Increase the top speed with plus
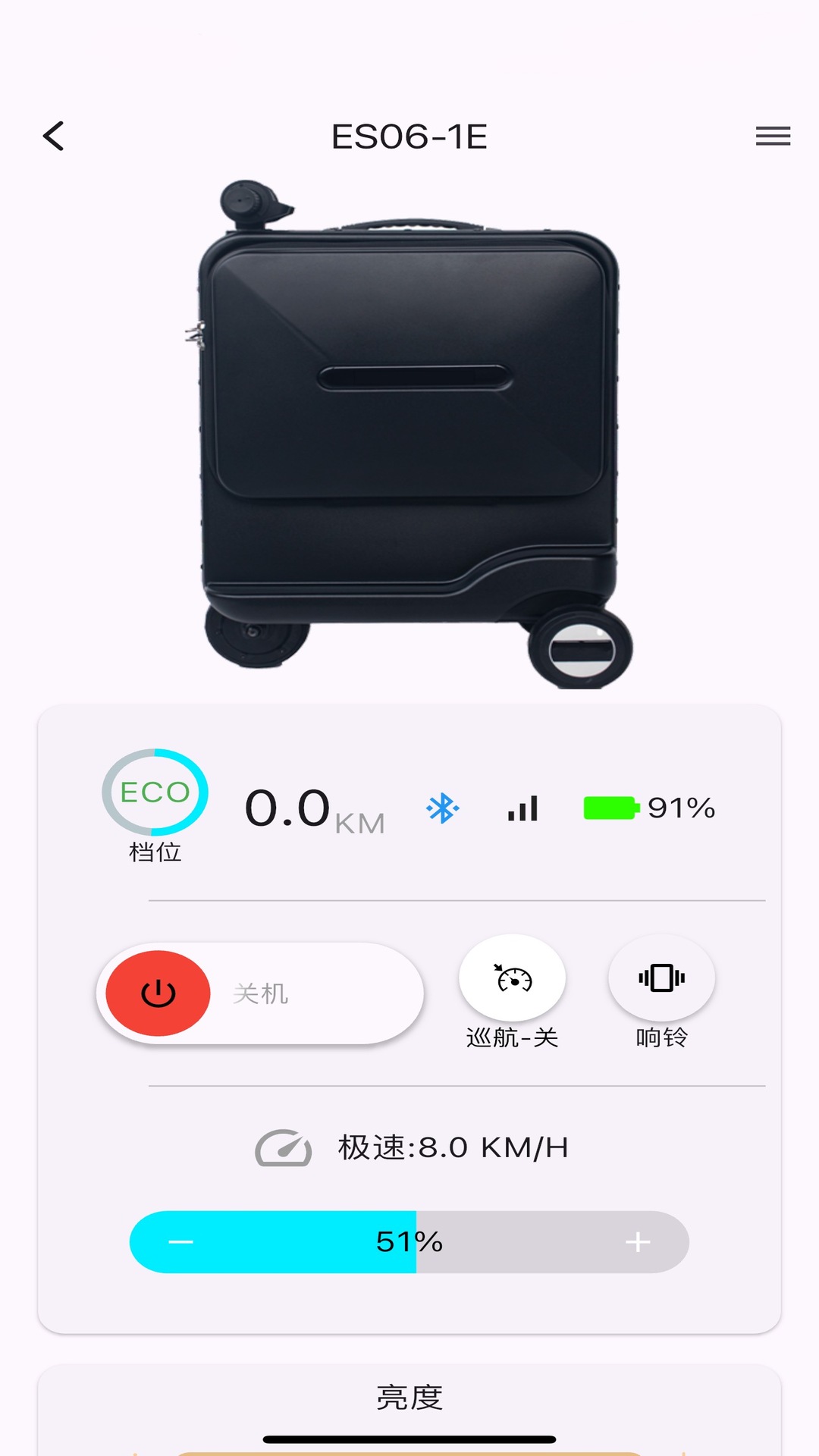This screenshot has height=1456, width=819. (x=638, y=1242)
